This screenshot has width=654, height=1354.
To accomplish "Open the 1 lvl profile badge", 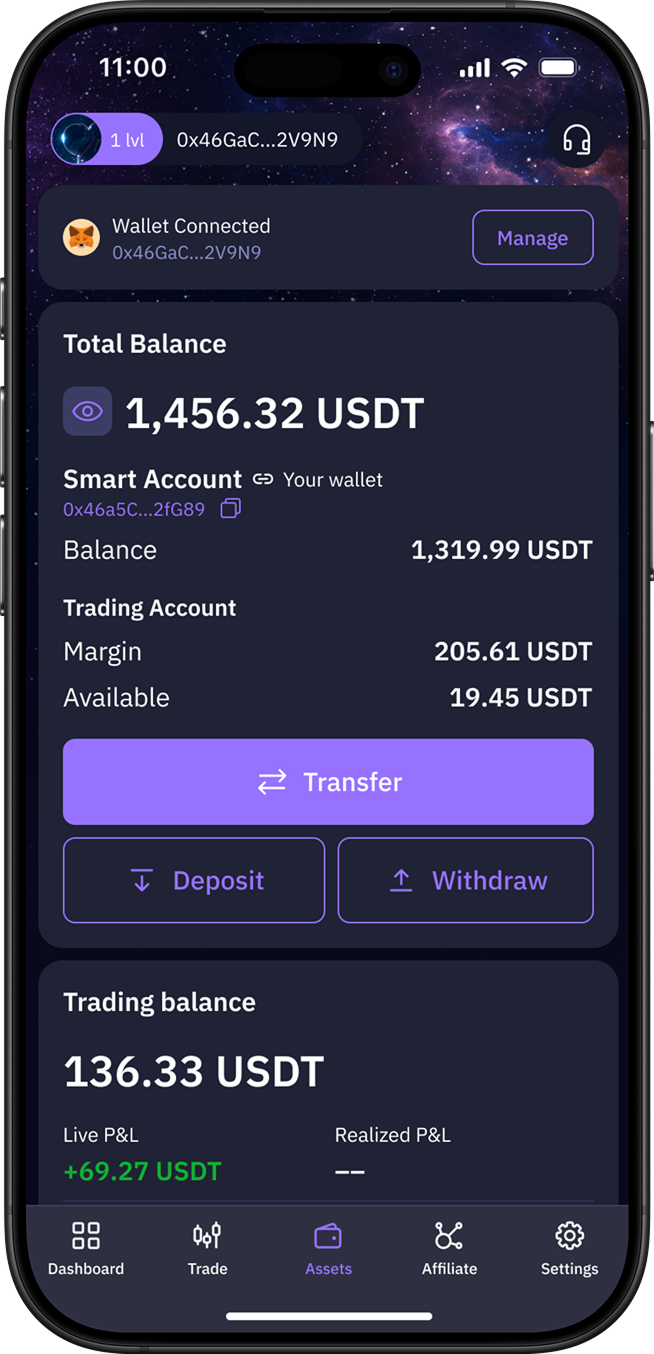I will tap(107, 140).
